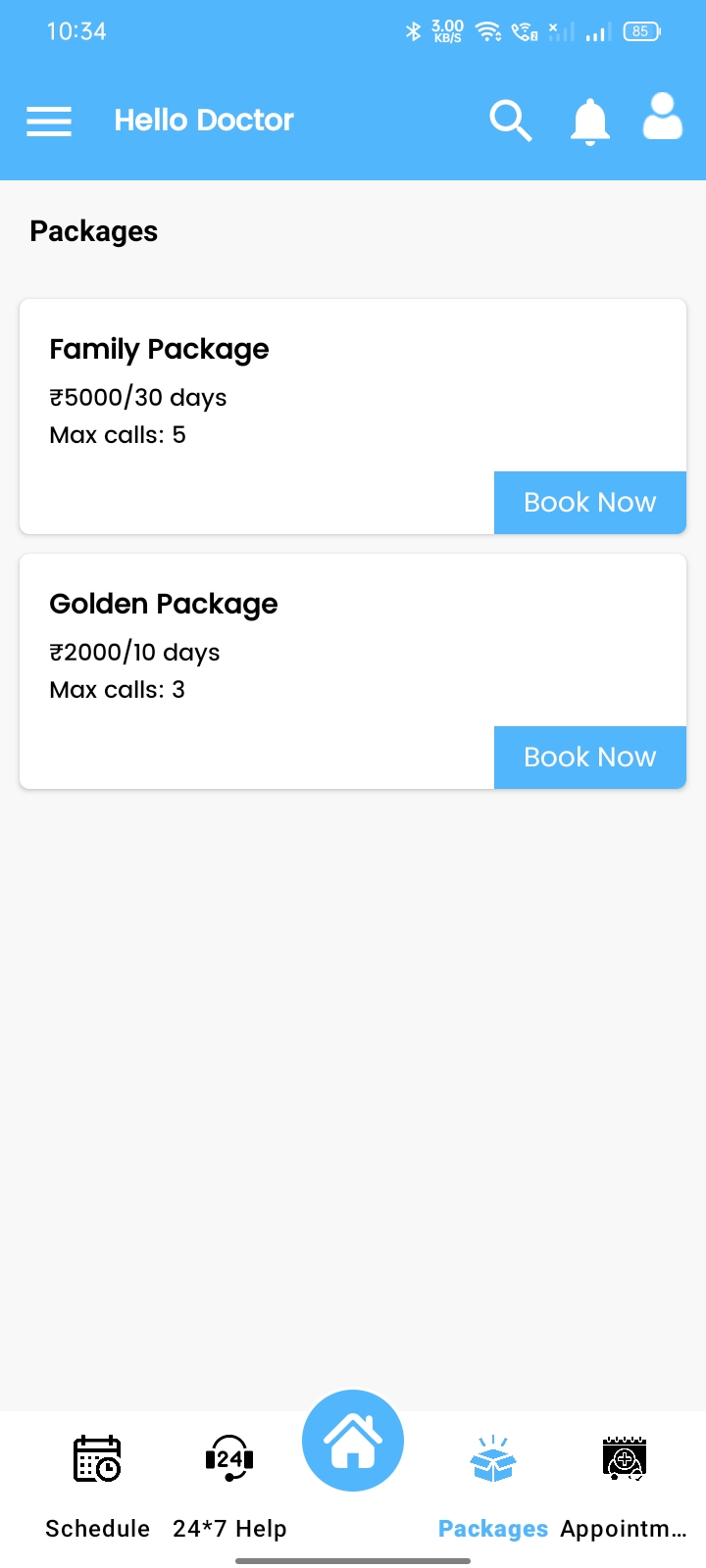Open the hamburger drawer menu
This screenshot has height=1568, width=706.
49,121
